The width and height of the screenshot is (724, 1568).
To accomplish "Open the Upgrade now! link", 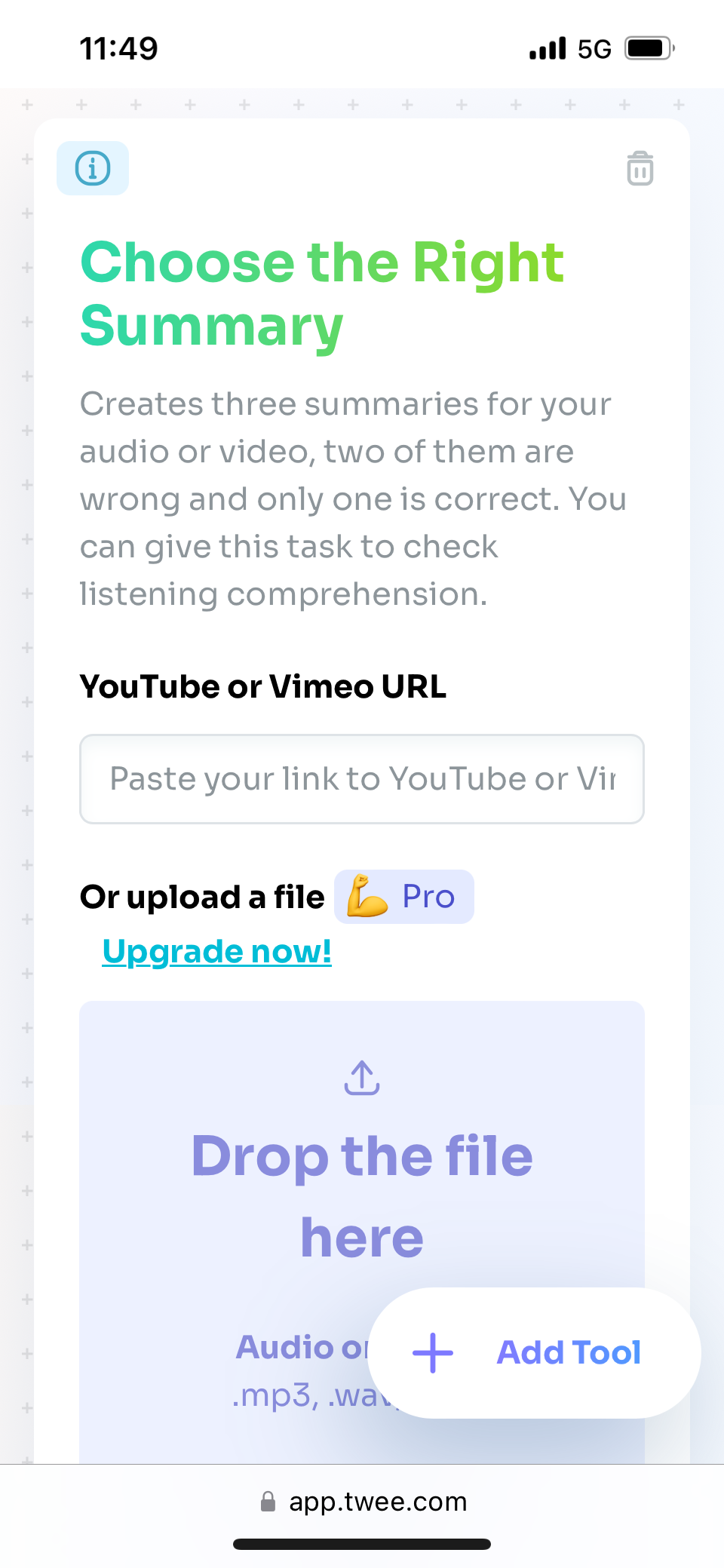I will coord(217,952).
